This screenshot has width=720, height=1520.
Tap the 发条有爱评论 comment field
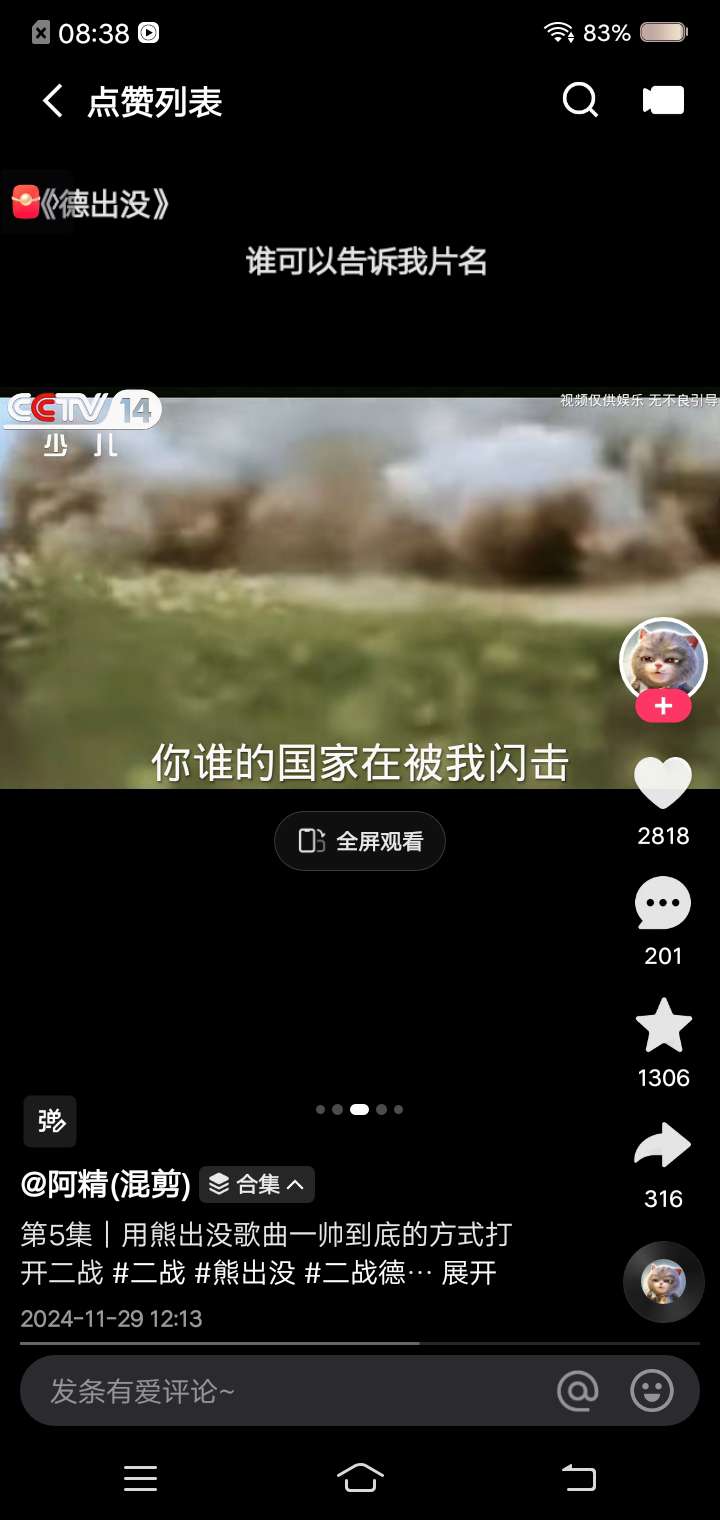pyautogui.click(x=280, y=1391)
